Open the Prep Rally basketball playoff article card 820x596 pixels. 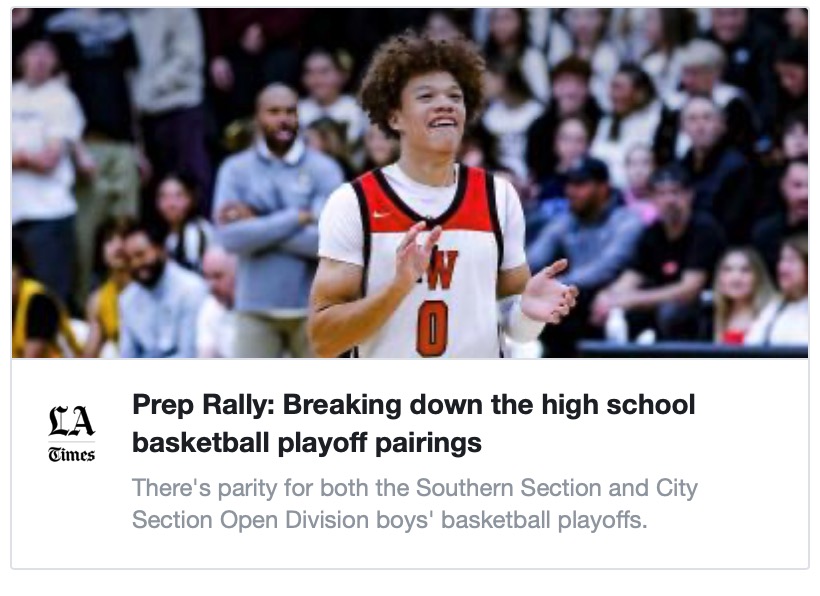click(x=413, y=423)
